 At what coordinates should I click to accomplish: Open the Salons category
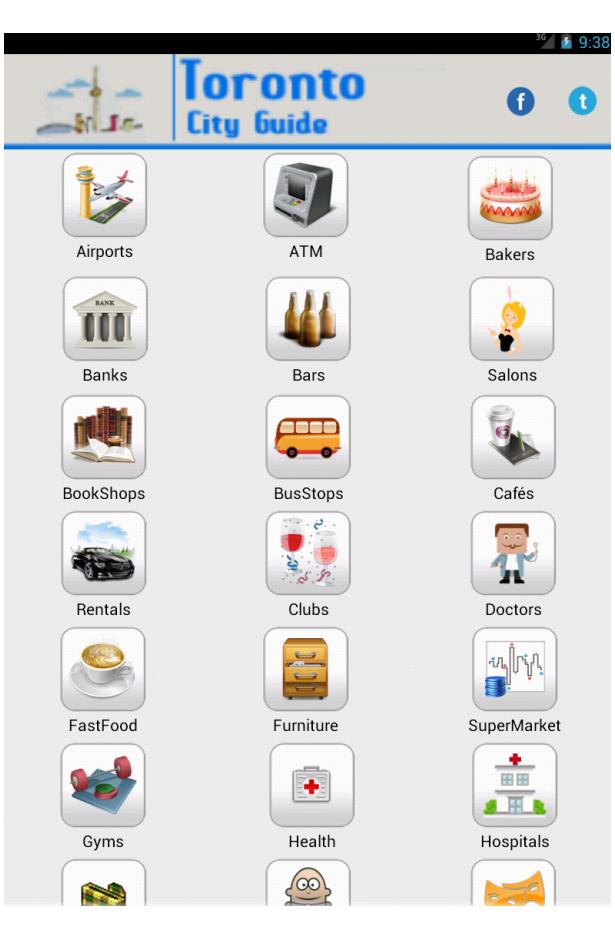[512, 319]
